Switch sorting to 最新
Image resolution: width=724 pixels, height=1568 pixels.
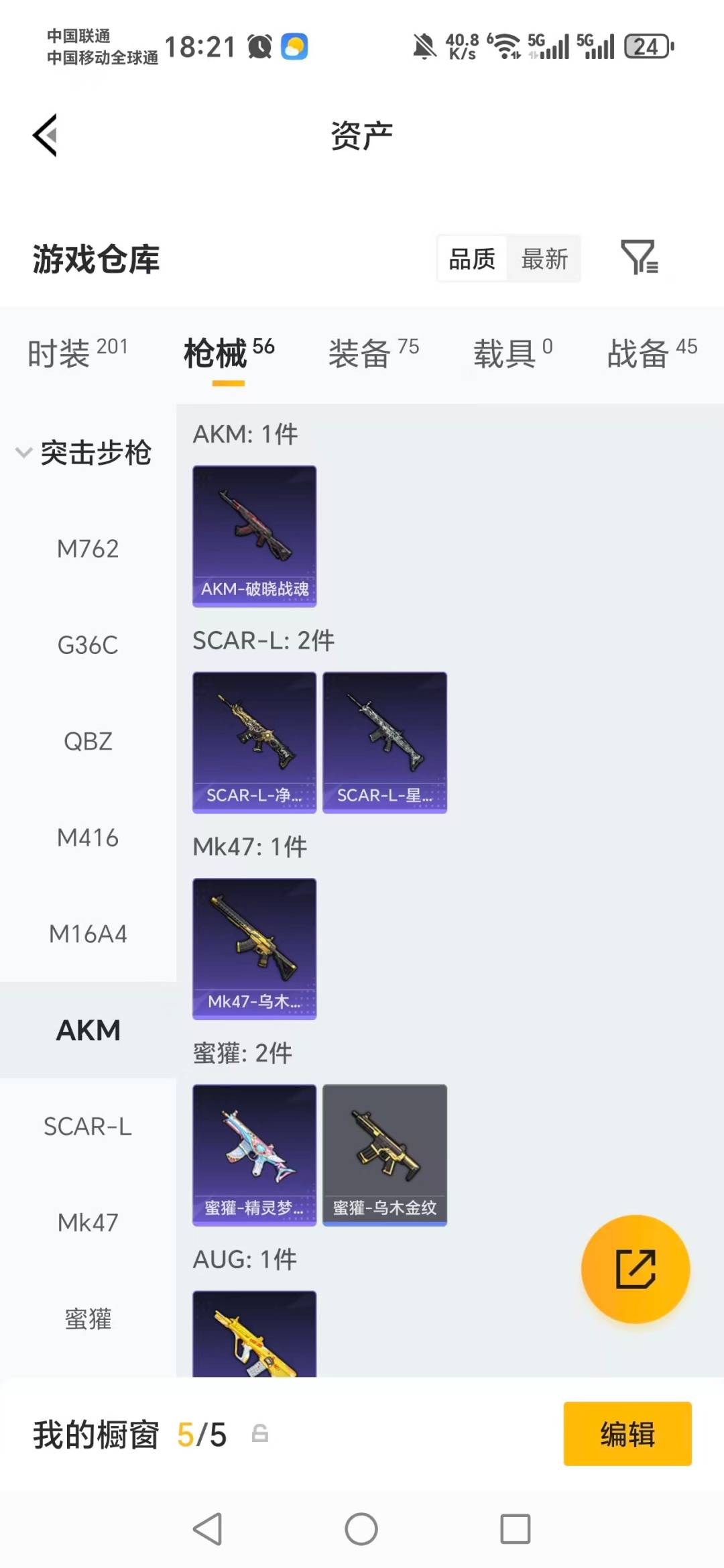pyautogui.click(x=545, y=258)
